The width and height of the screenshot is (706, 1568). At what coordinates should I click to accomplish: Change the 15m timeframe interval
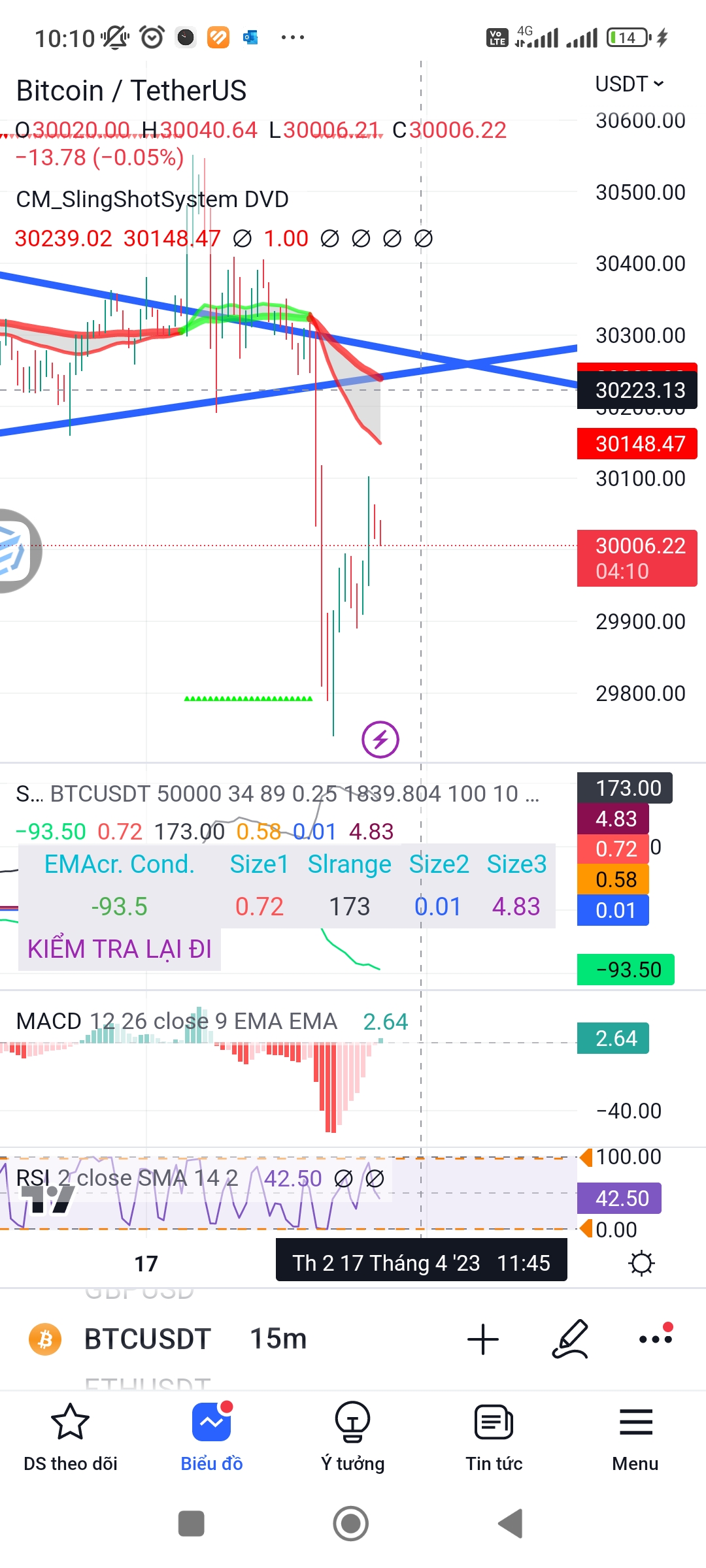[x=278, y=1339]
